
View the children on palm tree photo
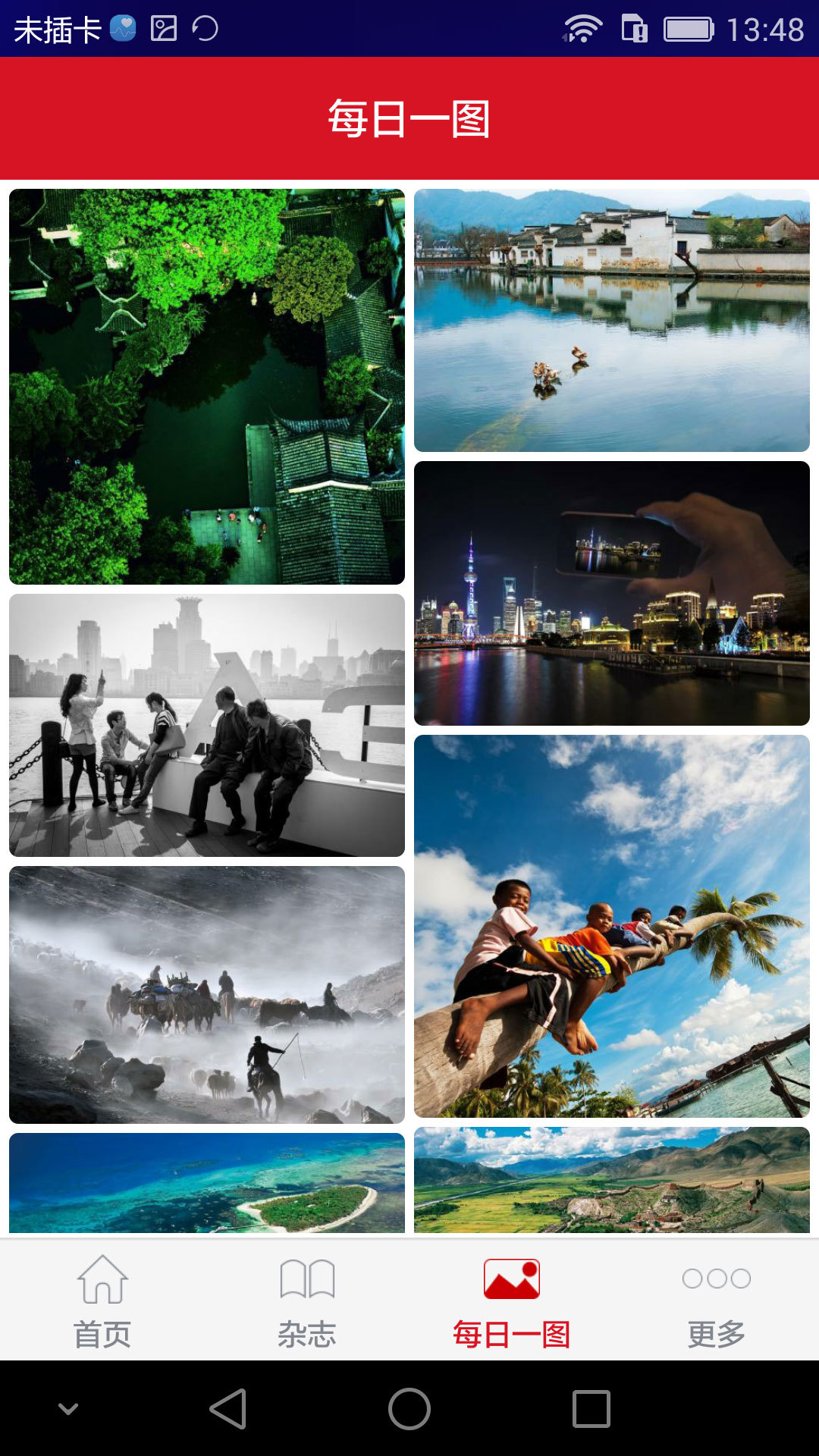coord(612,926)
